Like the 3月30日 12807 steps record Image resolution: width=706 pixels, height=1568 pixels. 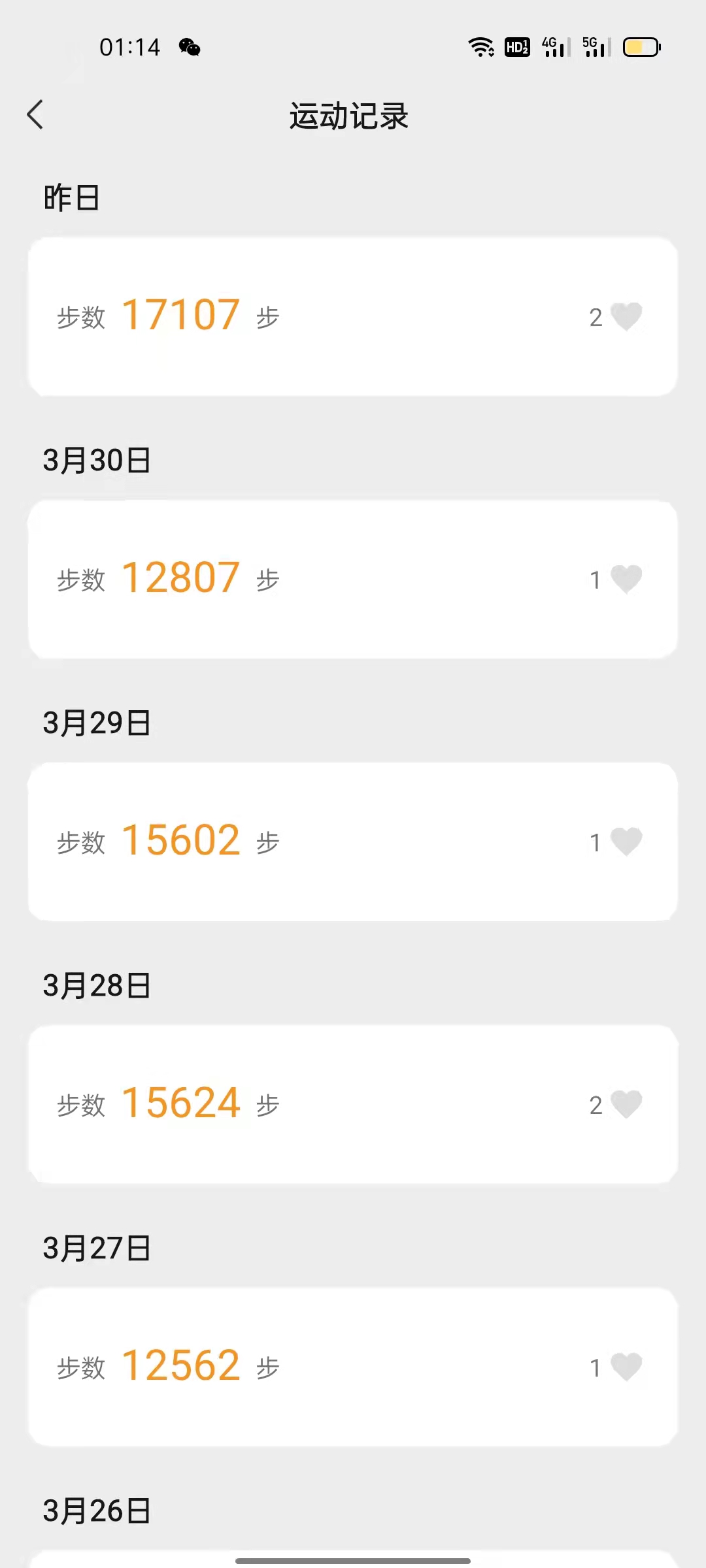pos(626,580)
